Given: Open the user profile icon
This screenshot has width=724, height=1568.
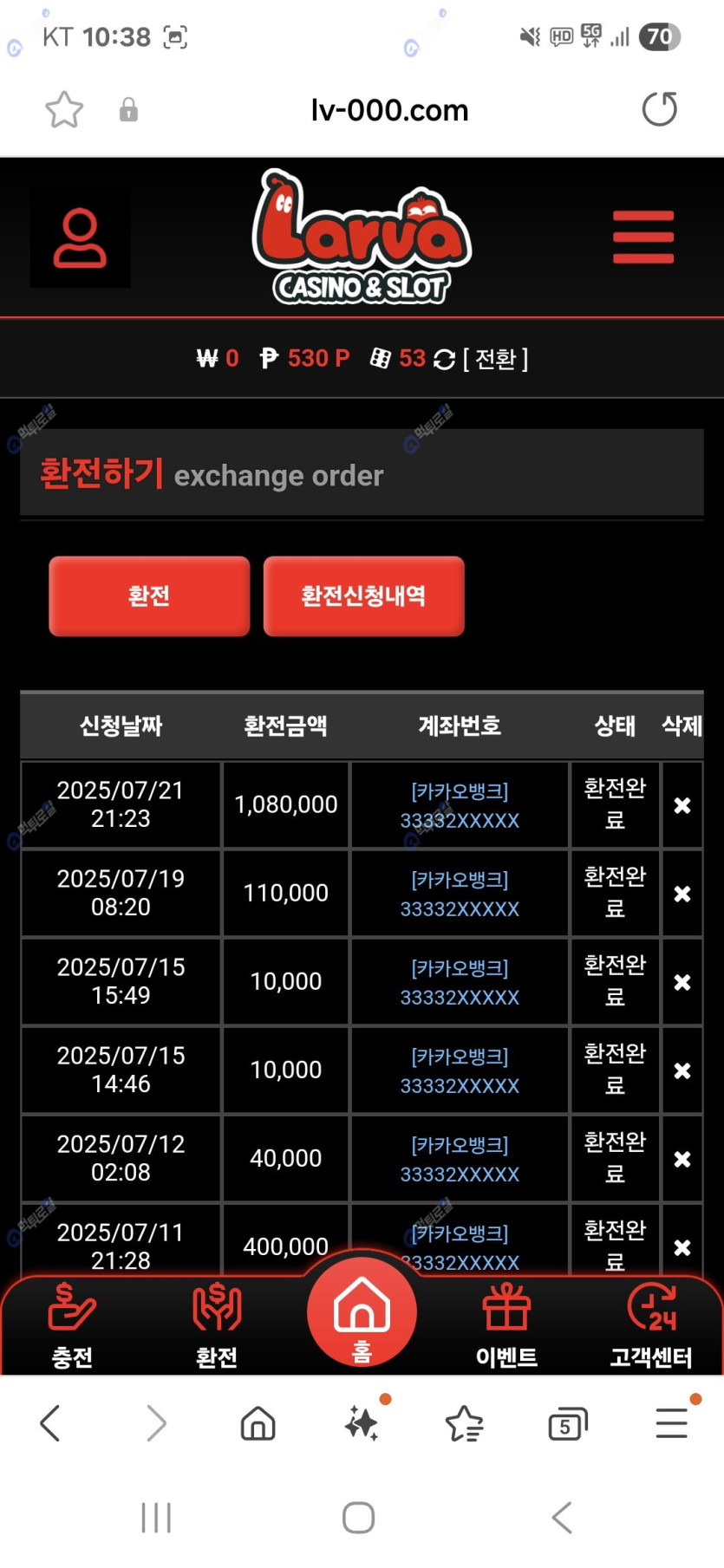Looking at the screenshot, I should click(80, 237).
